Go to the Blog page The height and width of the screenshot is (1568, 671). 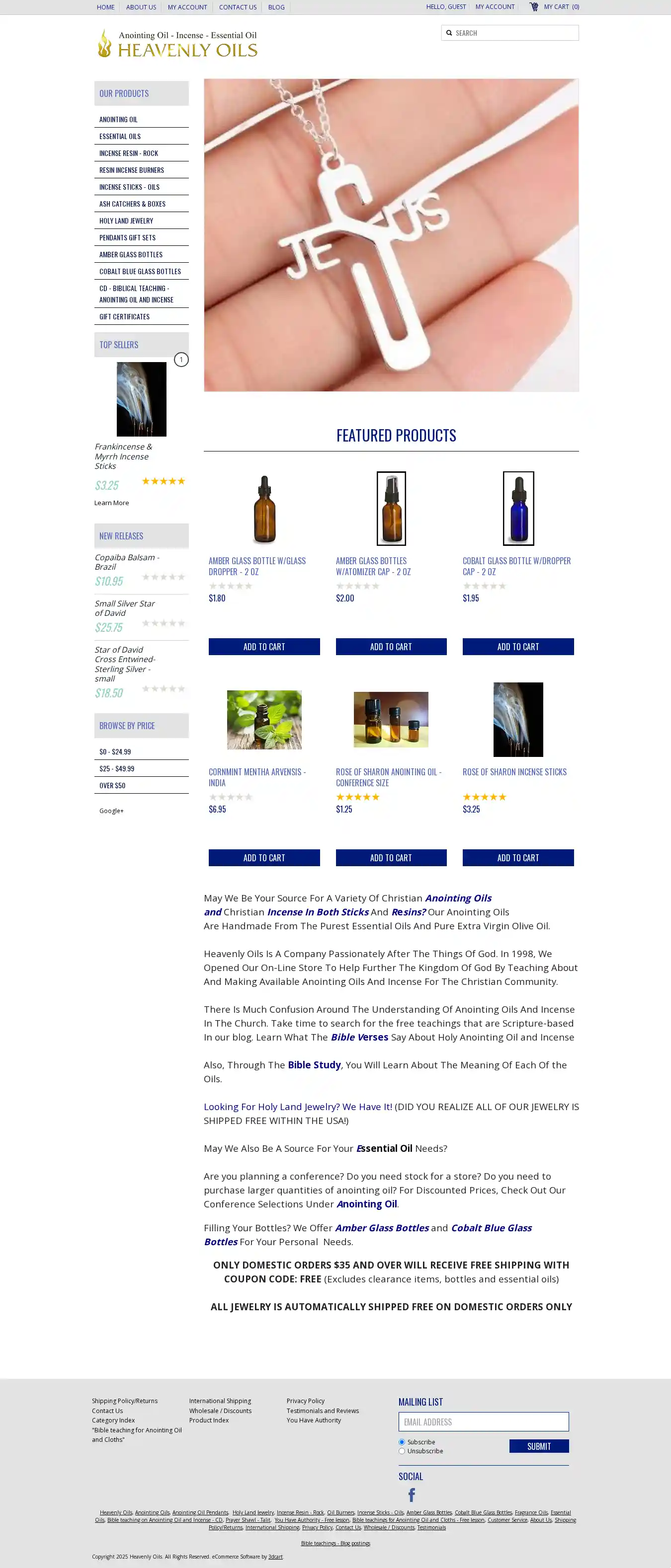(x=276, y=7)
